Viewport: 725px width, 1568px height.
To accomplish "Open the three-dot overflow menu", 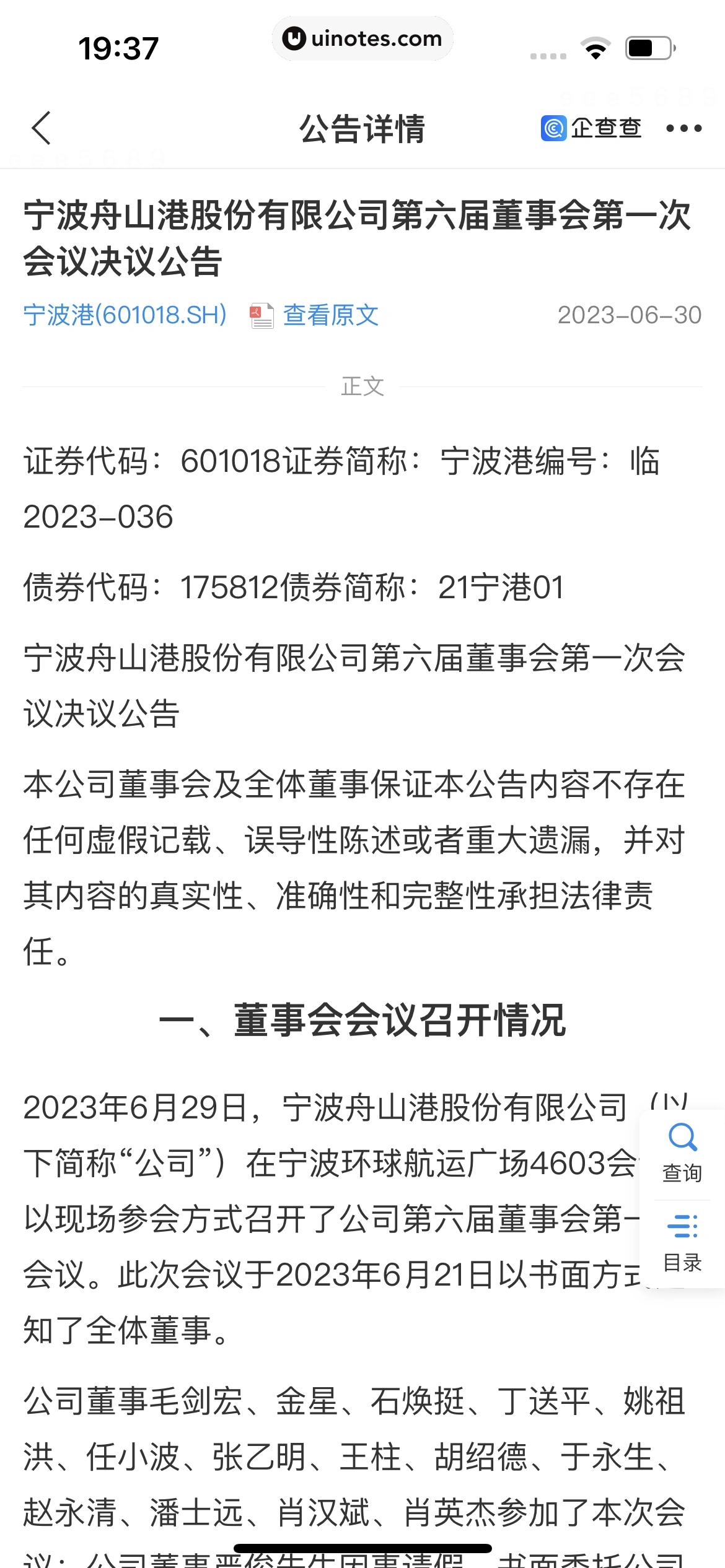I will (683, 128).
